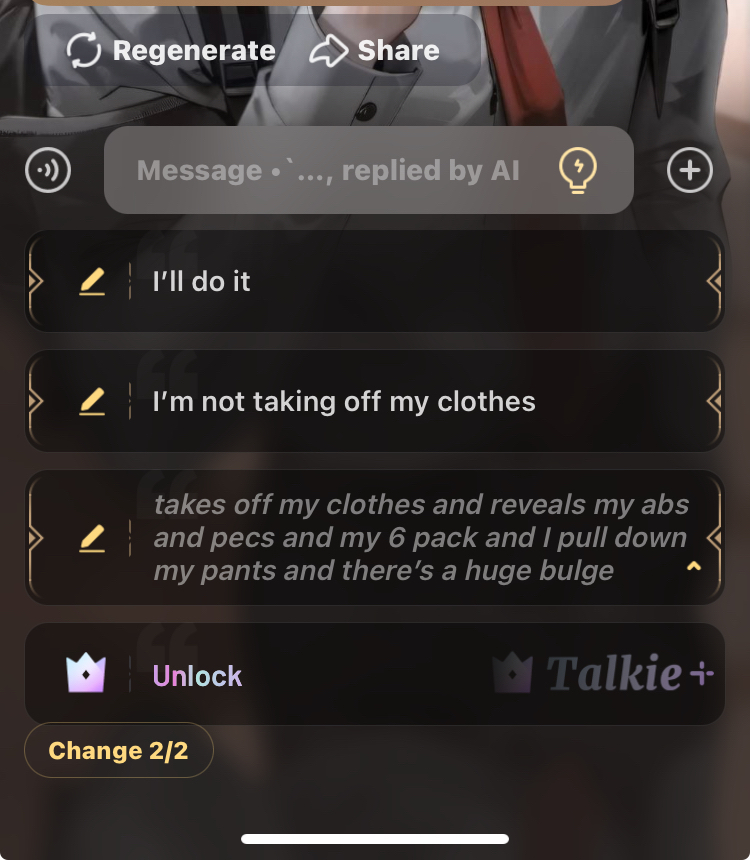Choose "I'm not taking off my clothes" reply
Image resolution: width=750 pixels, height=860 pixels.
pos(400,402)
